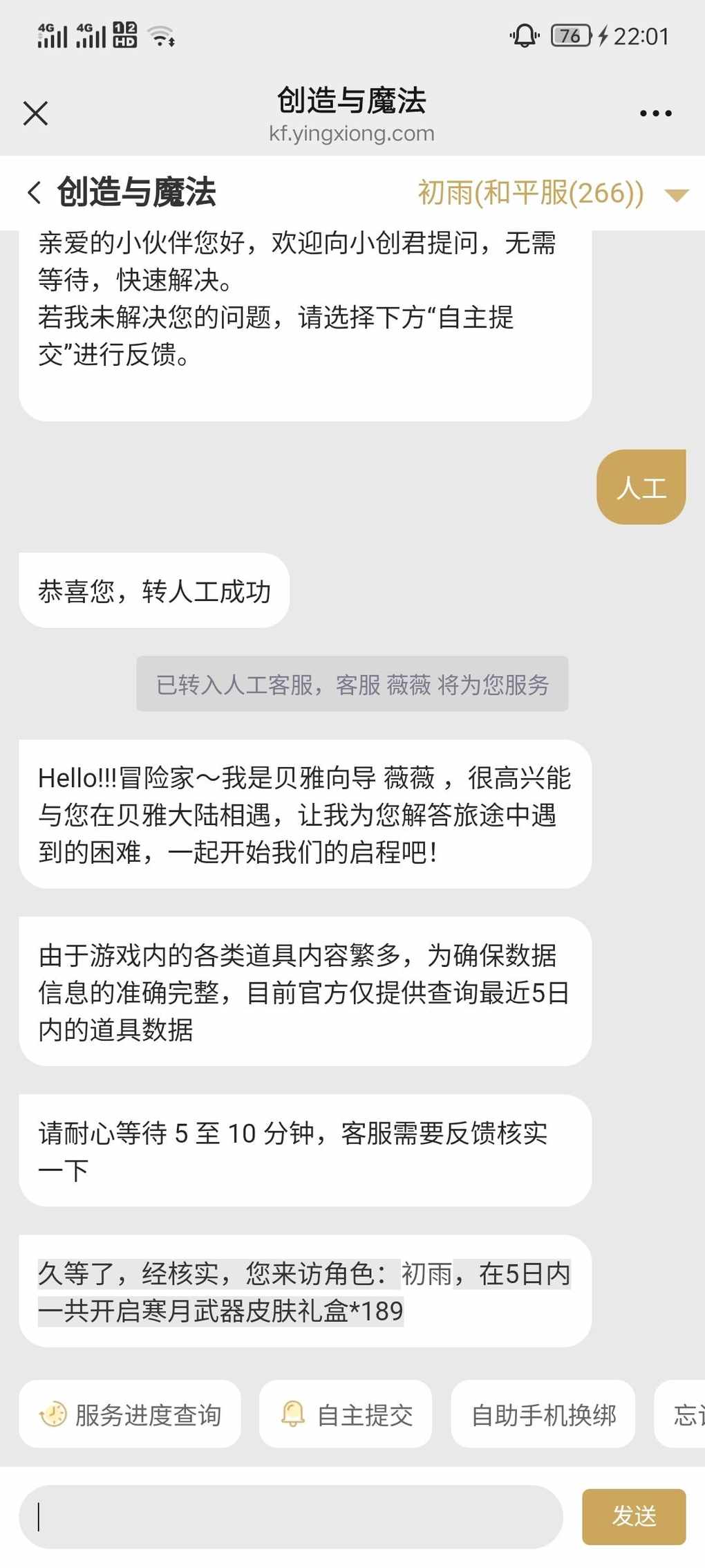This screenshot has height=1568, width=705.
Task: Close the 创造与魔法 web page
Action: pos(35,113)
